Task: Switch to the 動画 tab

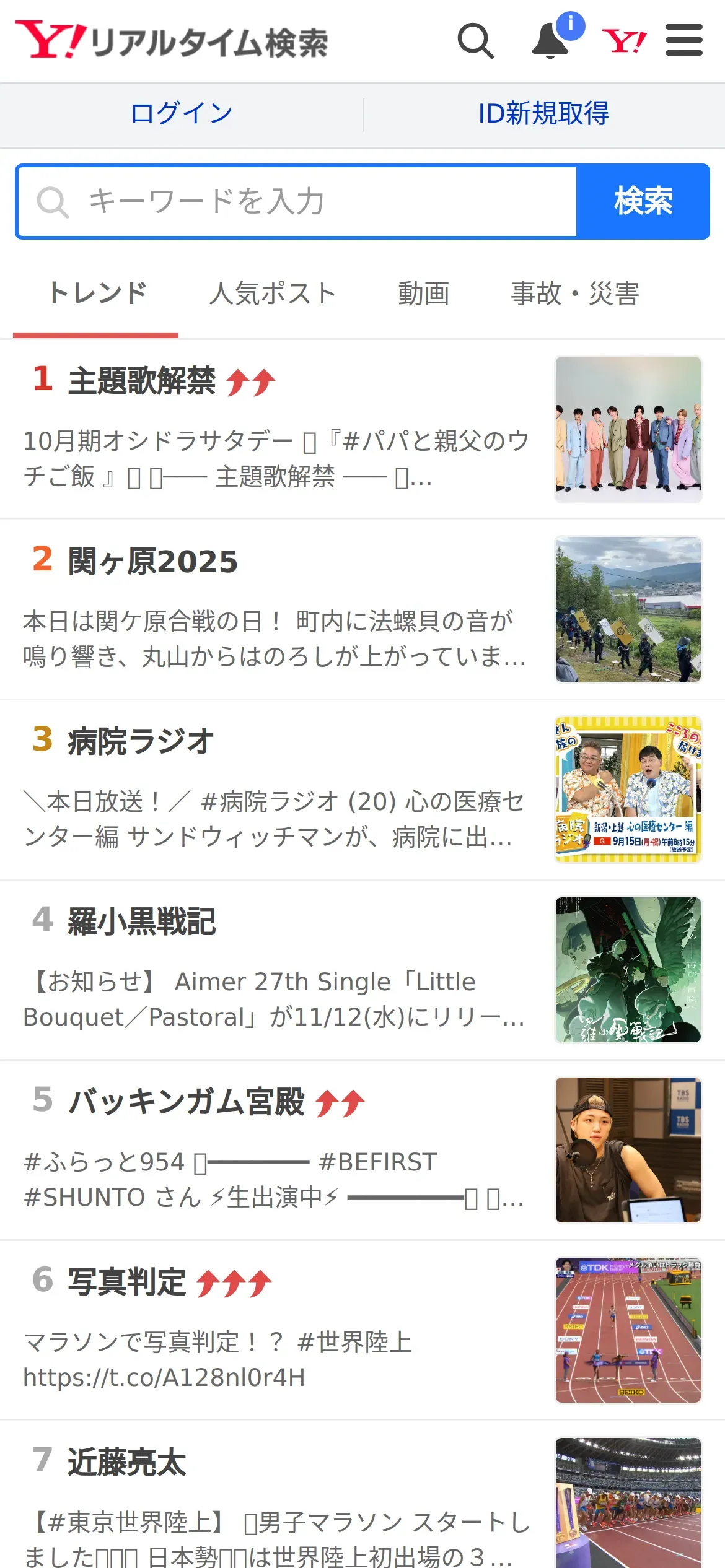Action: 424,294
